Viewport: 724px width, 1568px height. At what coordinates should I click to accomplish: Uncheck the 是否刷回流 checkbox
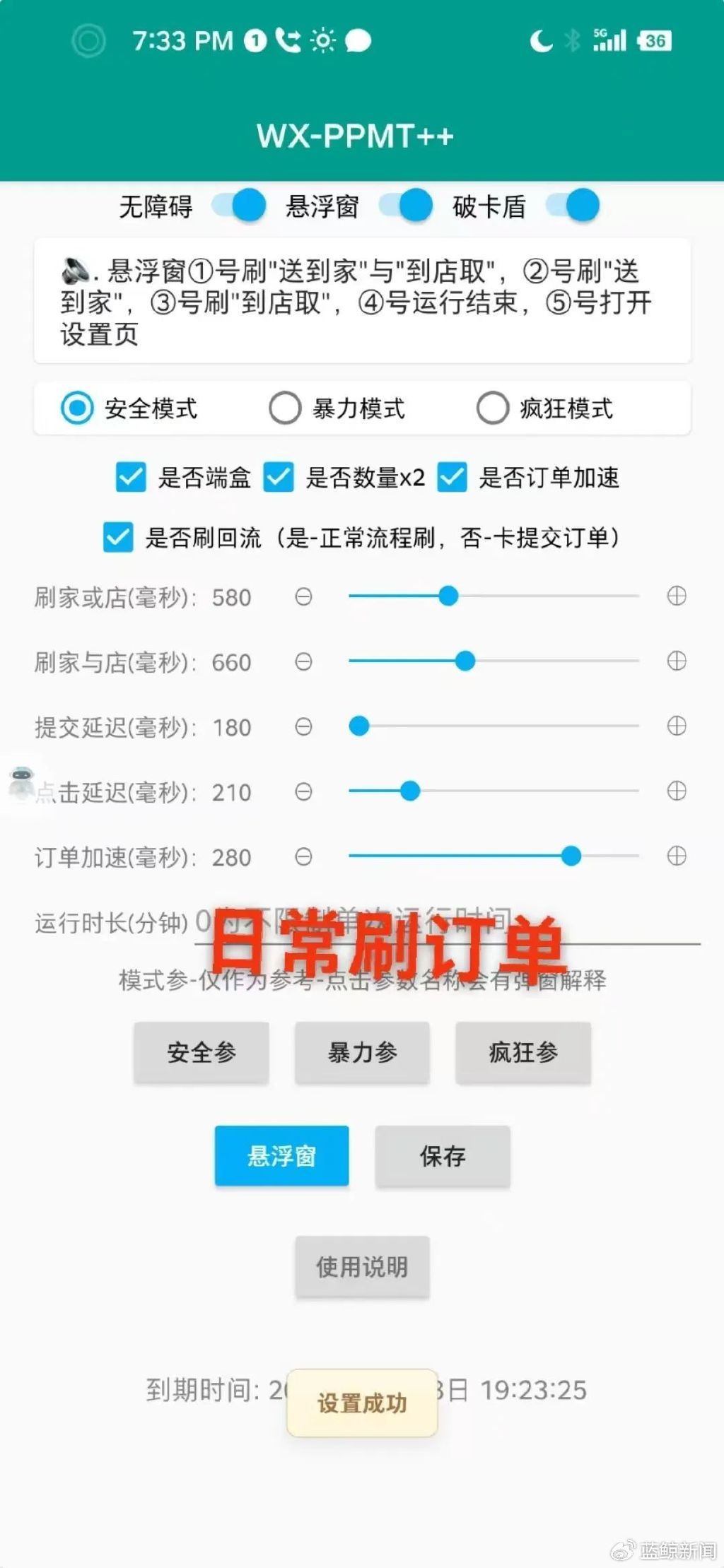coord(118,537)
